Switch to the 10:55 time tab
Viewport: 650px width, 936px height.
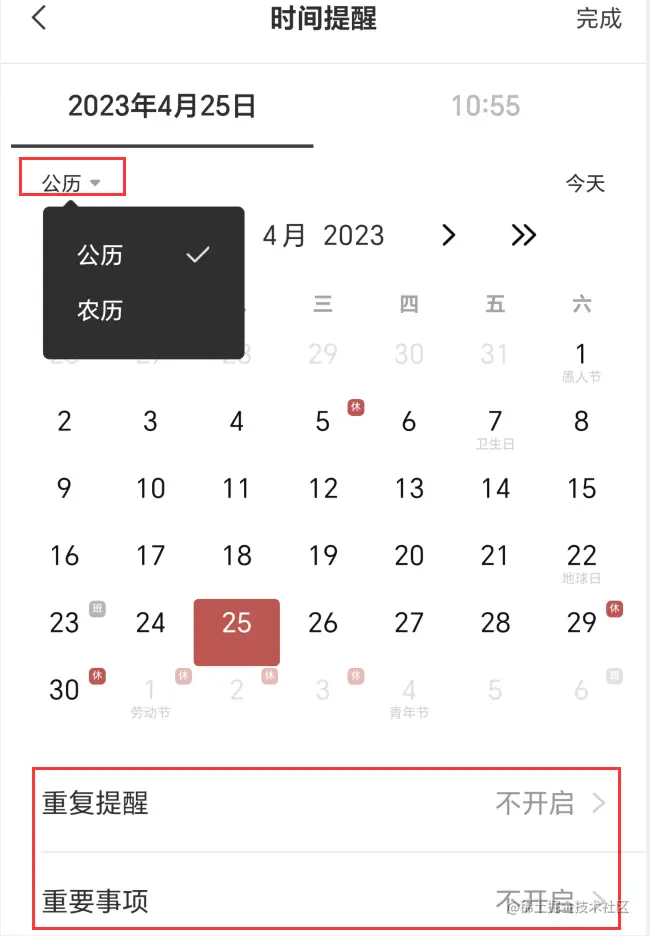(485, 106)
